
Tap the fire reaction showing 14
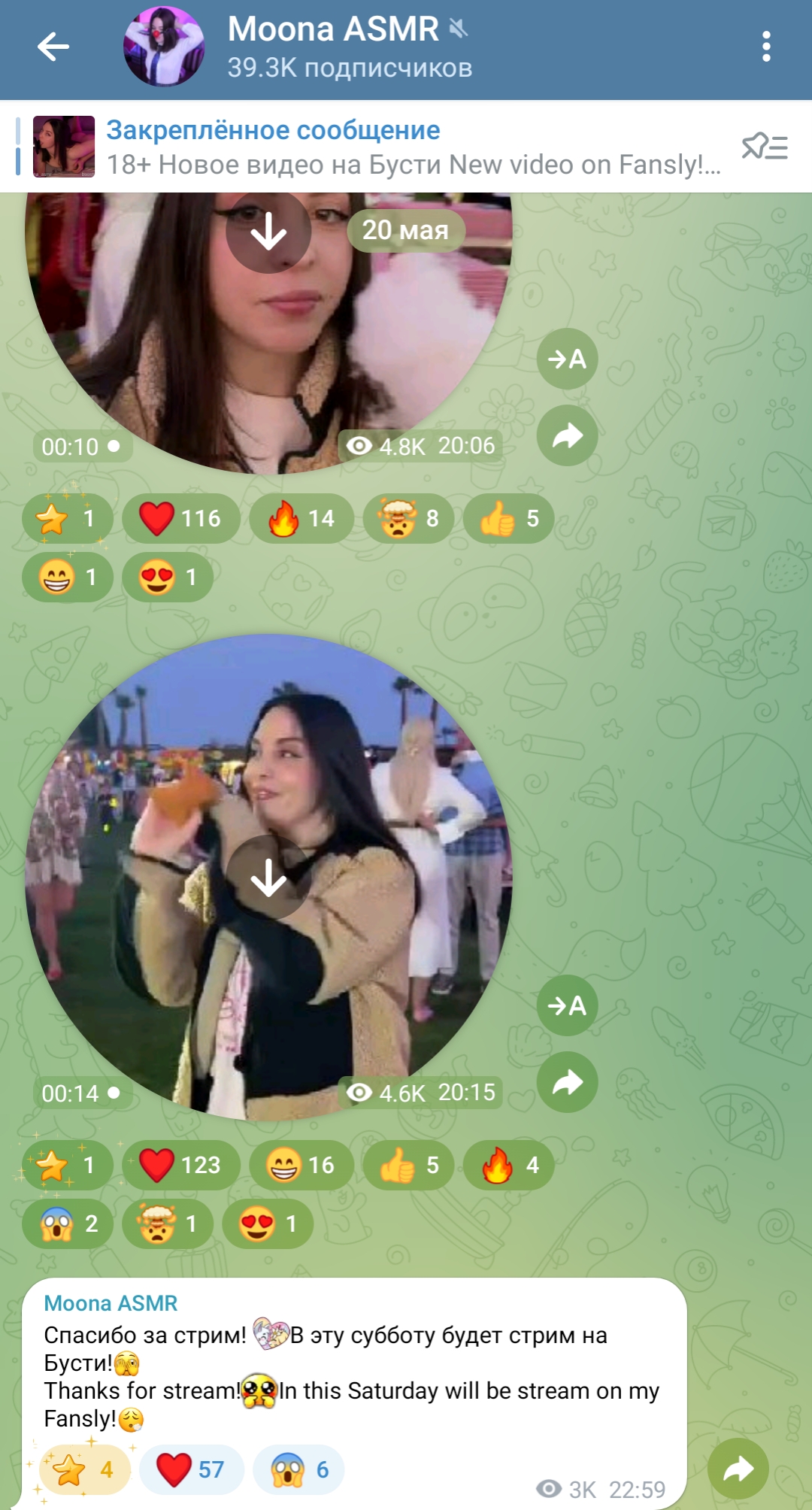coord(301,518)
